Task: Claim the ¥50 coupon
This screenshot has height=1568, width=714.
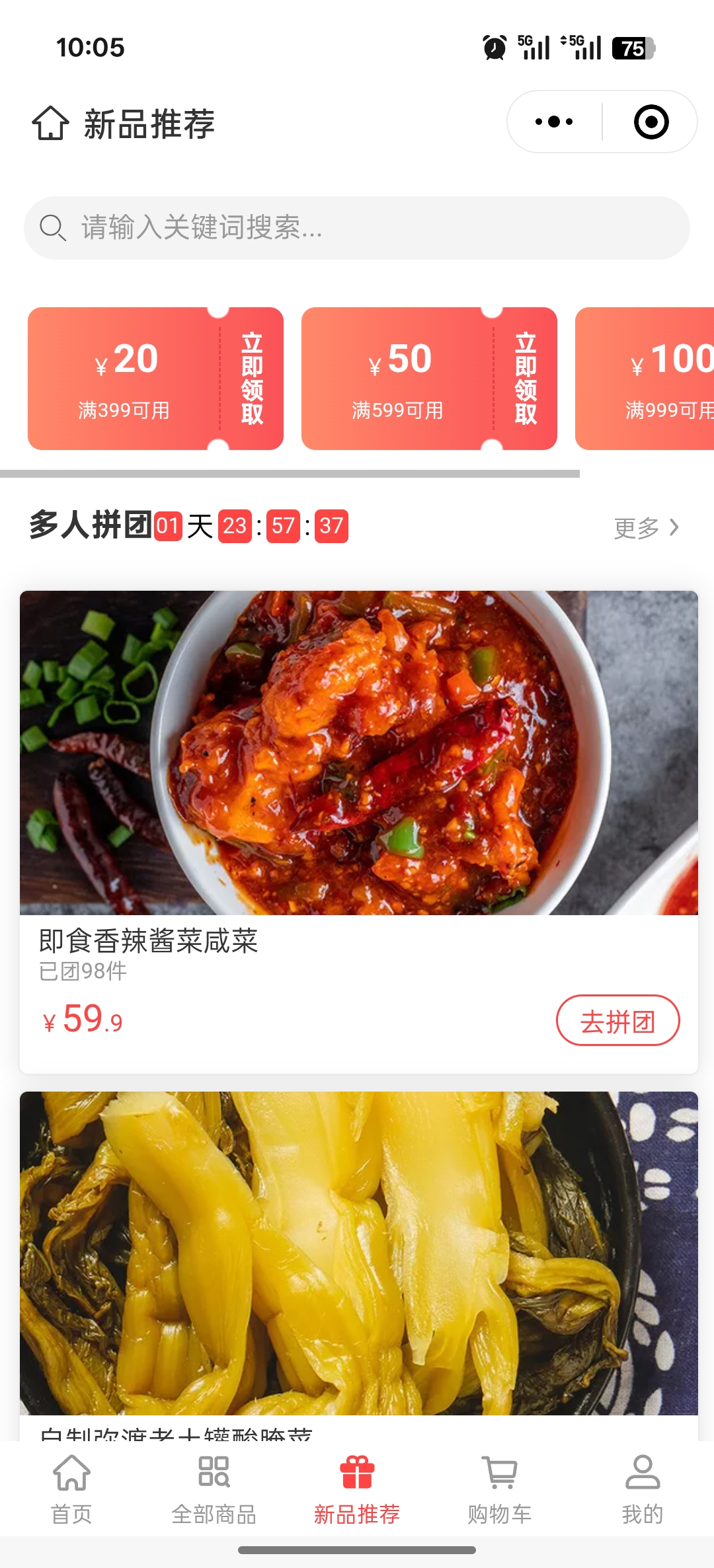Action: tap(526, 379)
